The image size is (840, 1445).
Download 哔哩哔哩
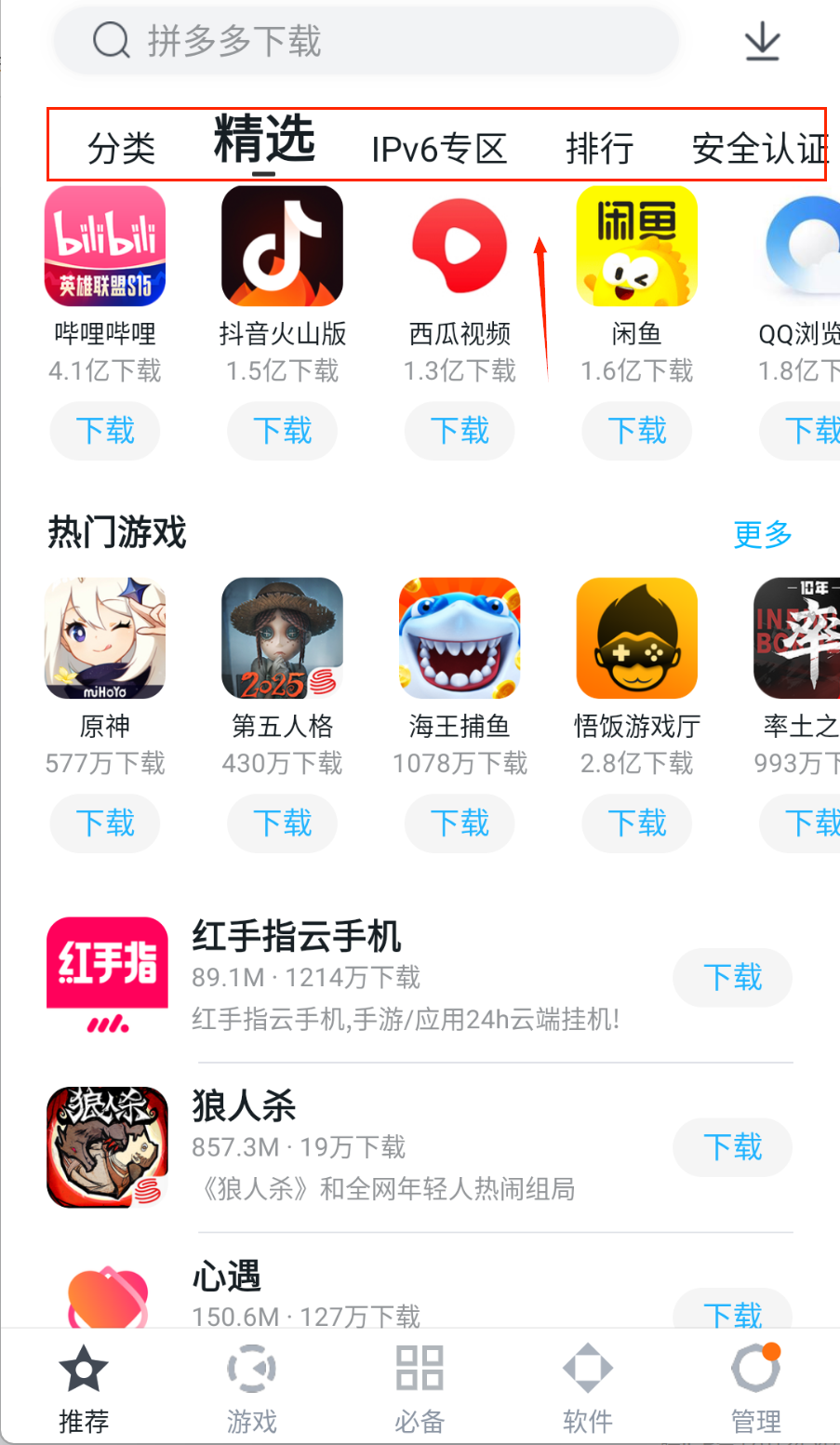[105, 431]
